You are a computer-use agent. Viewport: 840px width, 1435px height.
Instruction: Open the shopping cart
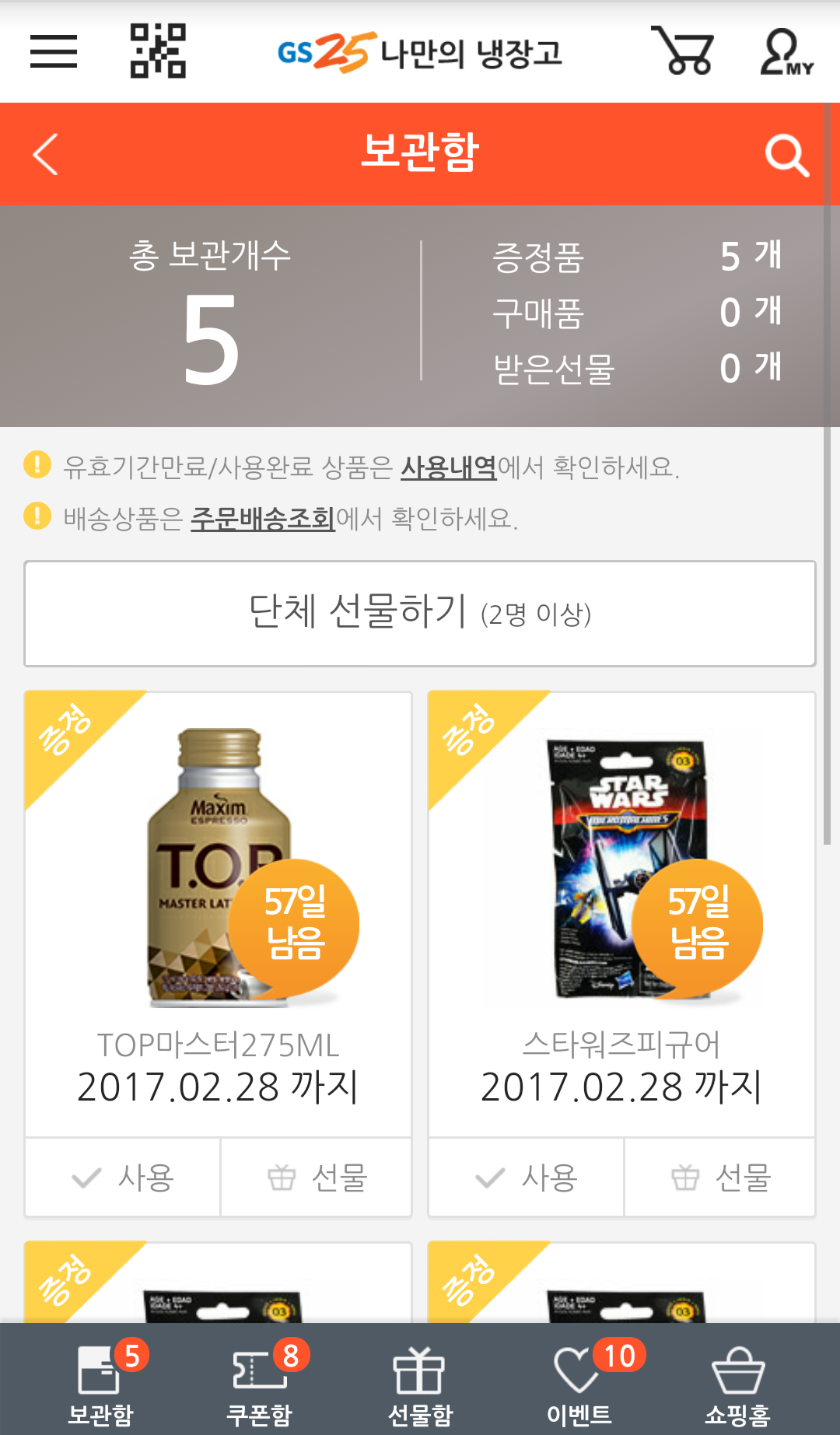pos(683,51)
